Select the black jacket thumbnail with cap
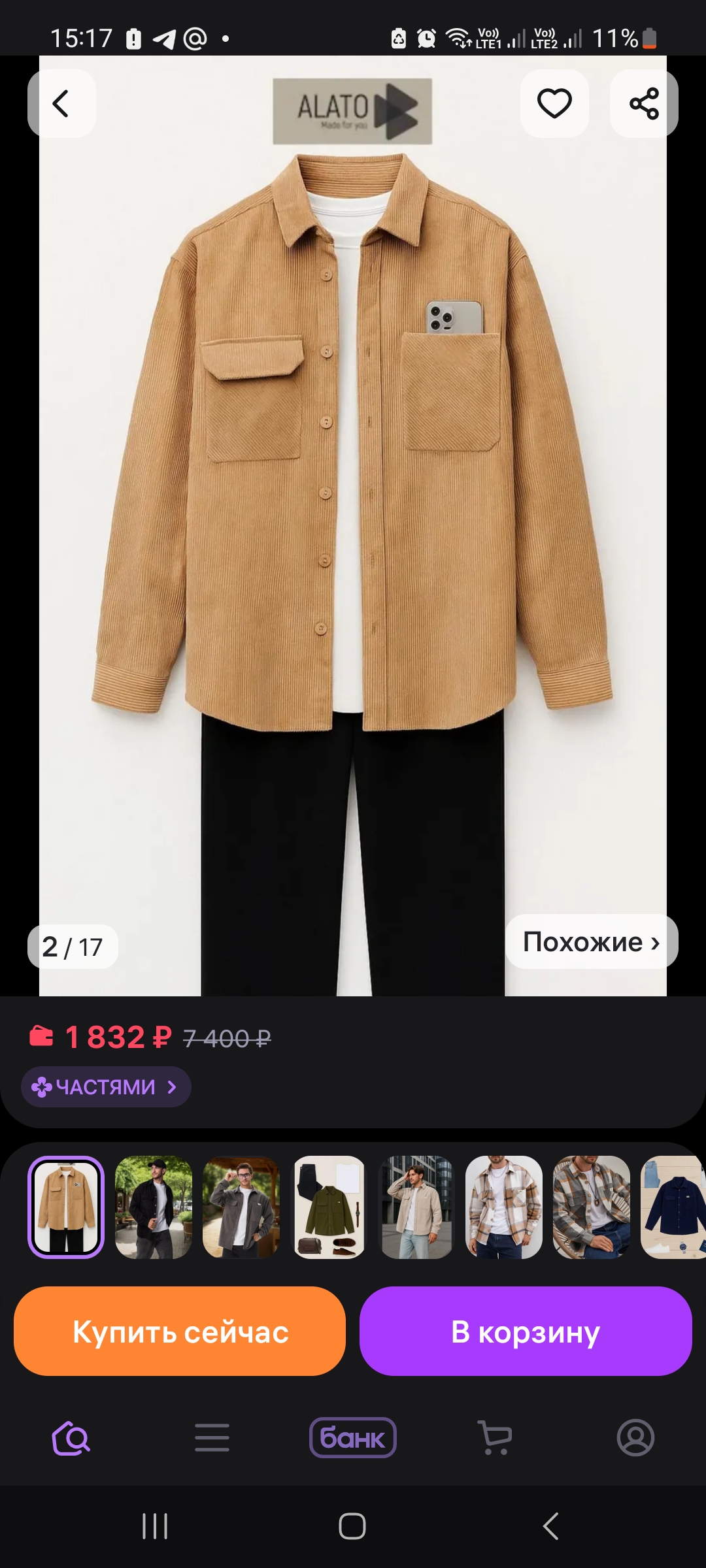Screen dimensions: 706x1568 154,1207
